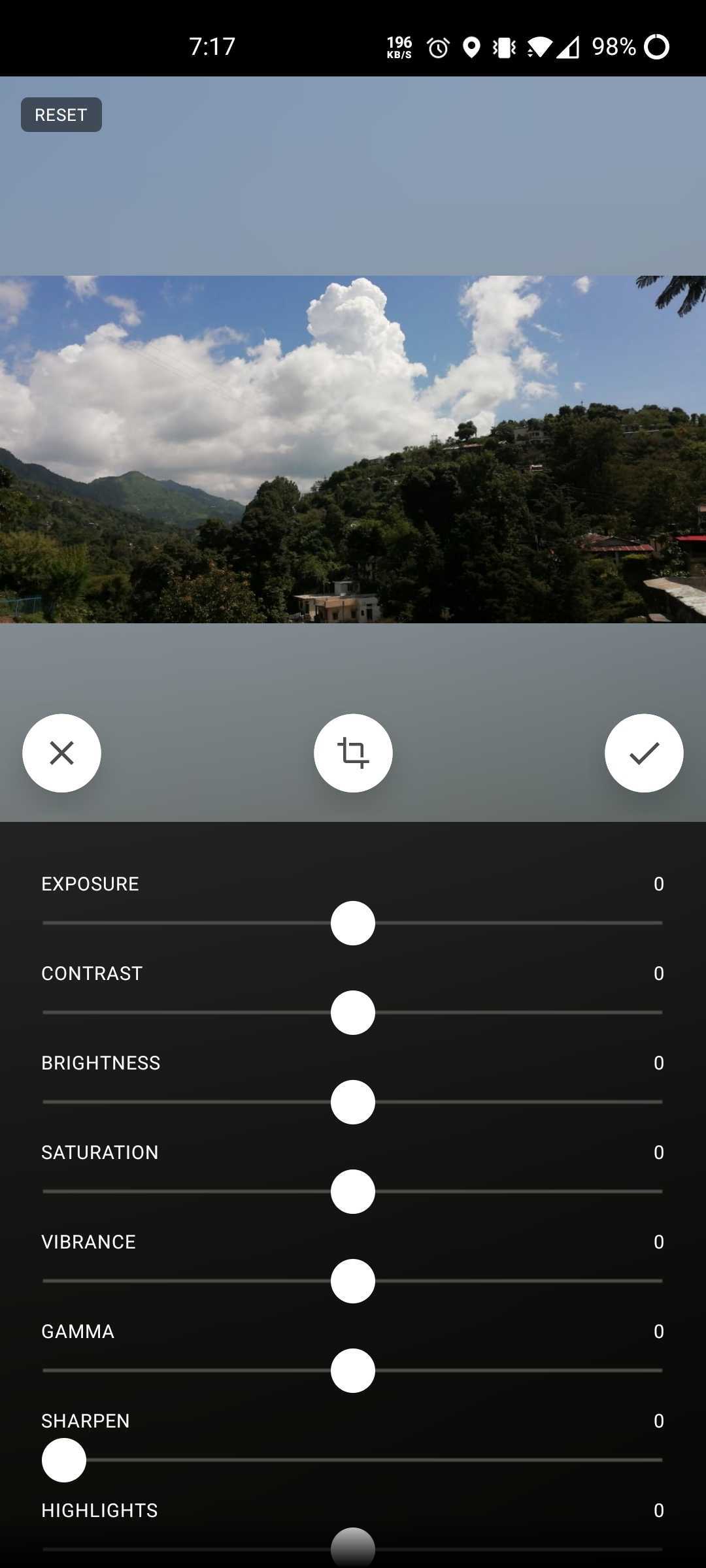The height and width of the screenshot is (1568, 706).
Task: Tap the alarm clock status bar icon
Action: [439, 46]
